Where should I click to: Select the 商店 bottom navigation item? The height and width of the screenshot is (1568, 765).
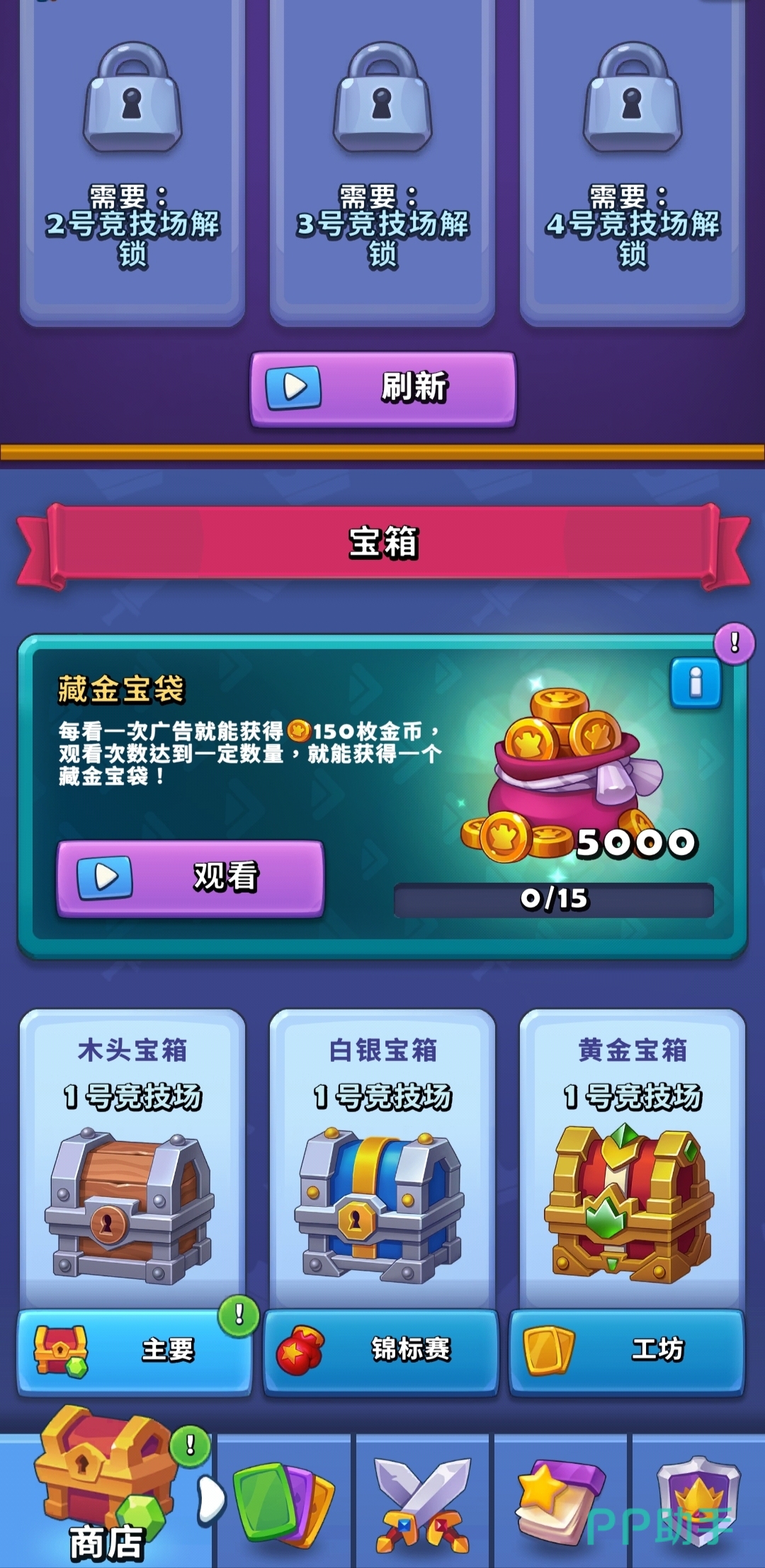point(106,1494)
